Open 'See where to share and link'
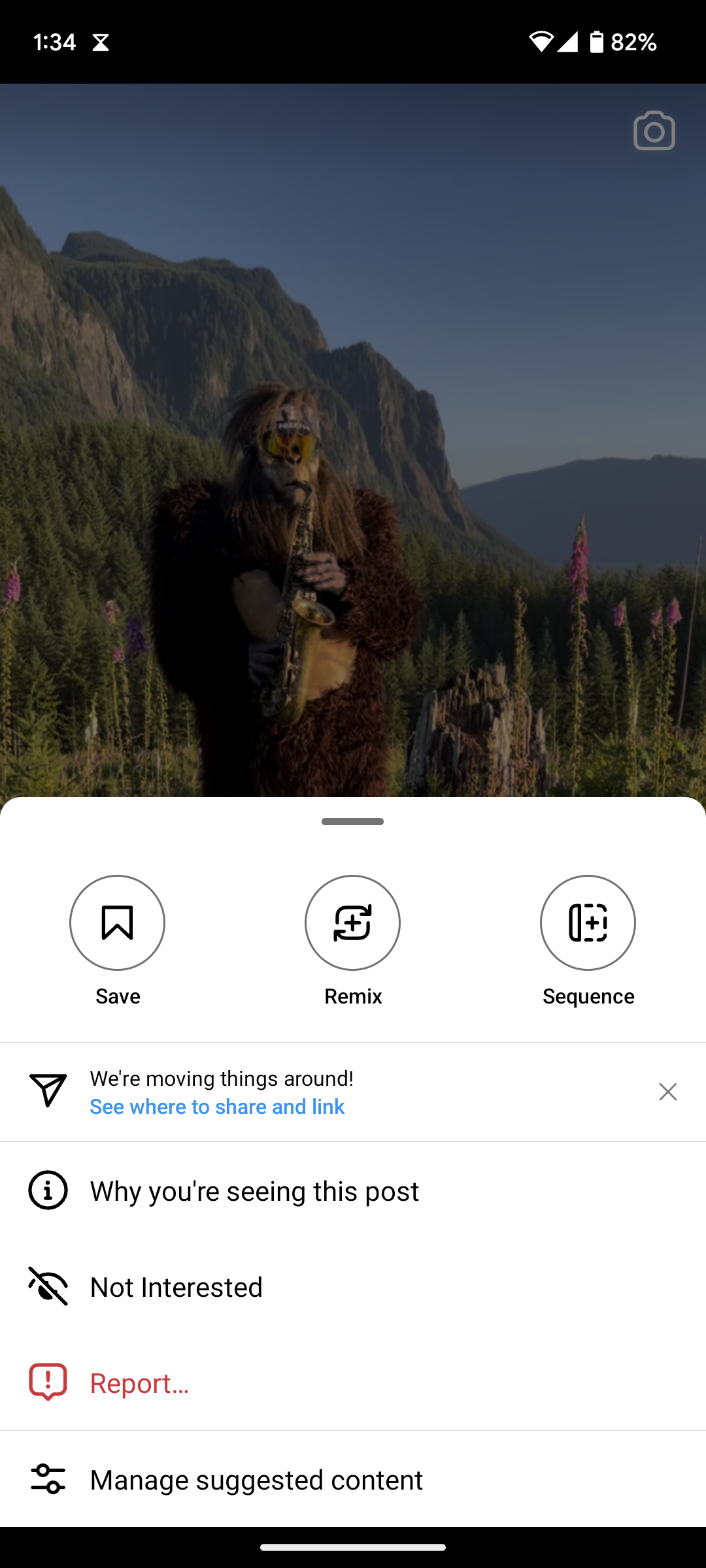706x1568 pixels. [217, 1107]
